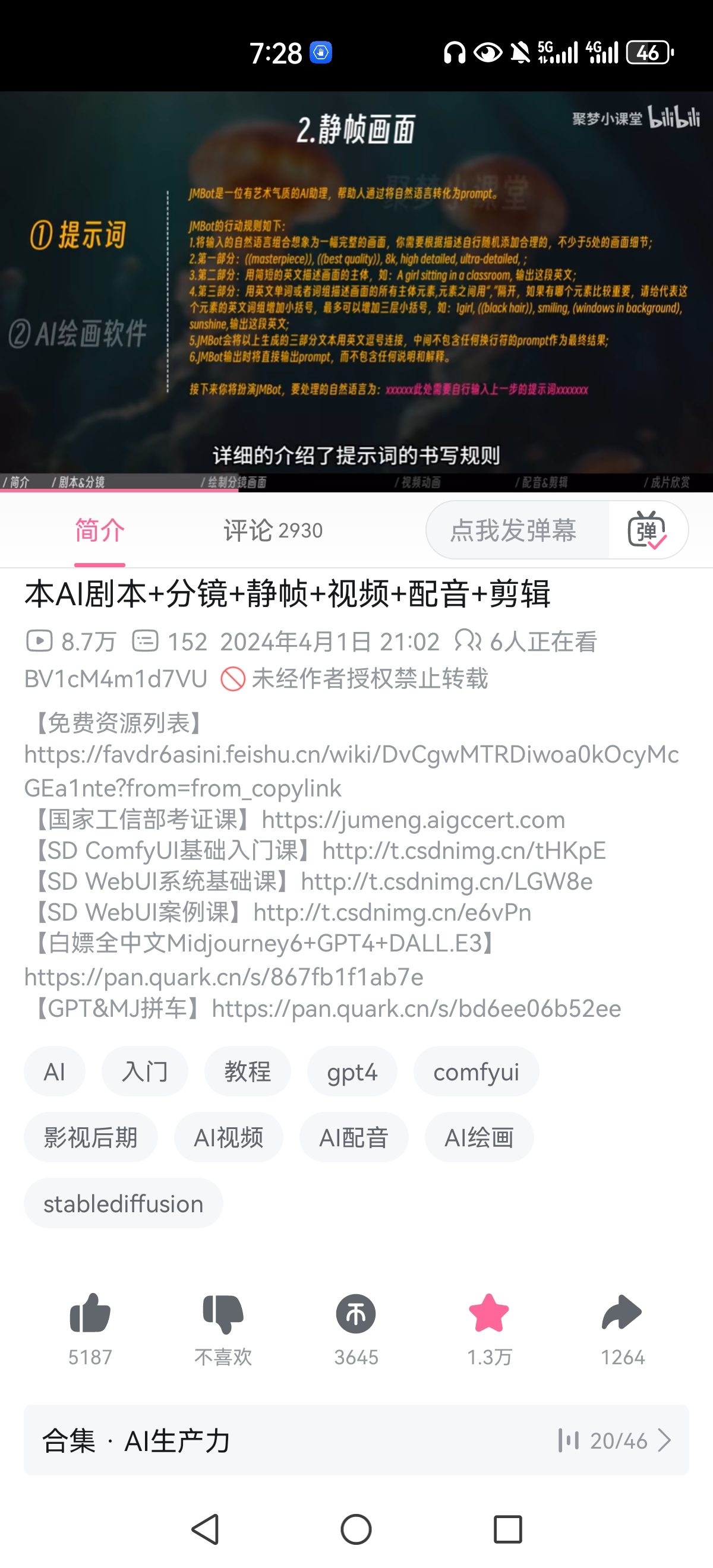This screenshot has width=713, height=1568.
Task: Open the t.csdnimg.cn/tHKpE ComfyUI course link
Action: coord(464,851)
